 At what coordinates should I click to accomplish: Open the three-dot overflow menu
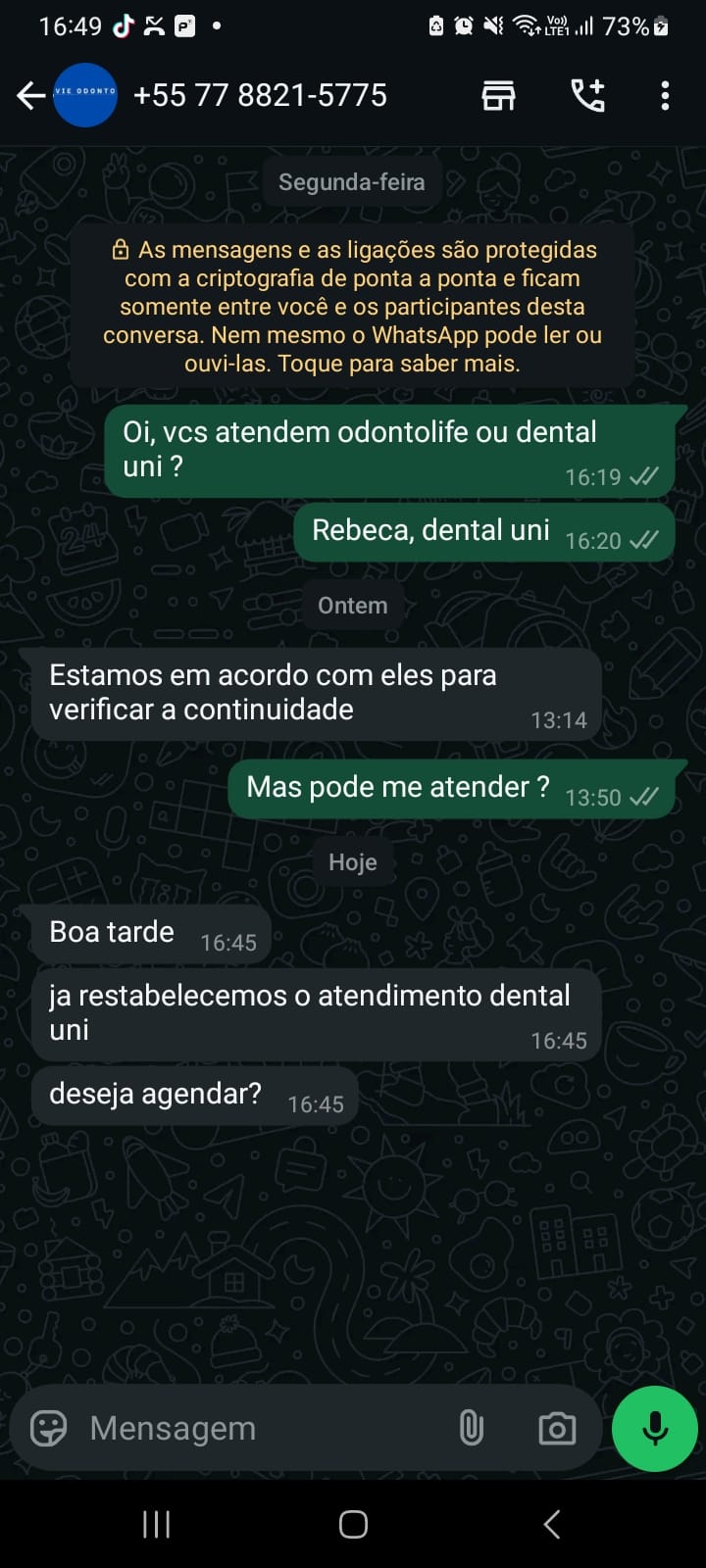(665, 95)
